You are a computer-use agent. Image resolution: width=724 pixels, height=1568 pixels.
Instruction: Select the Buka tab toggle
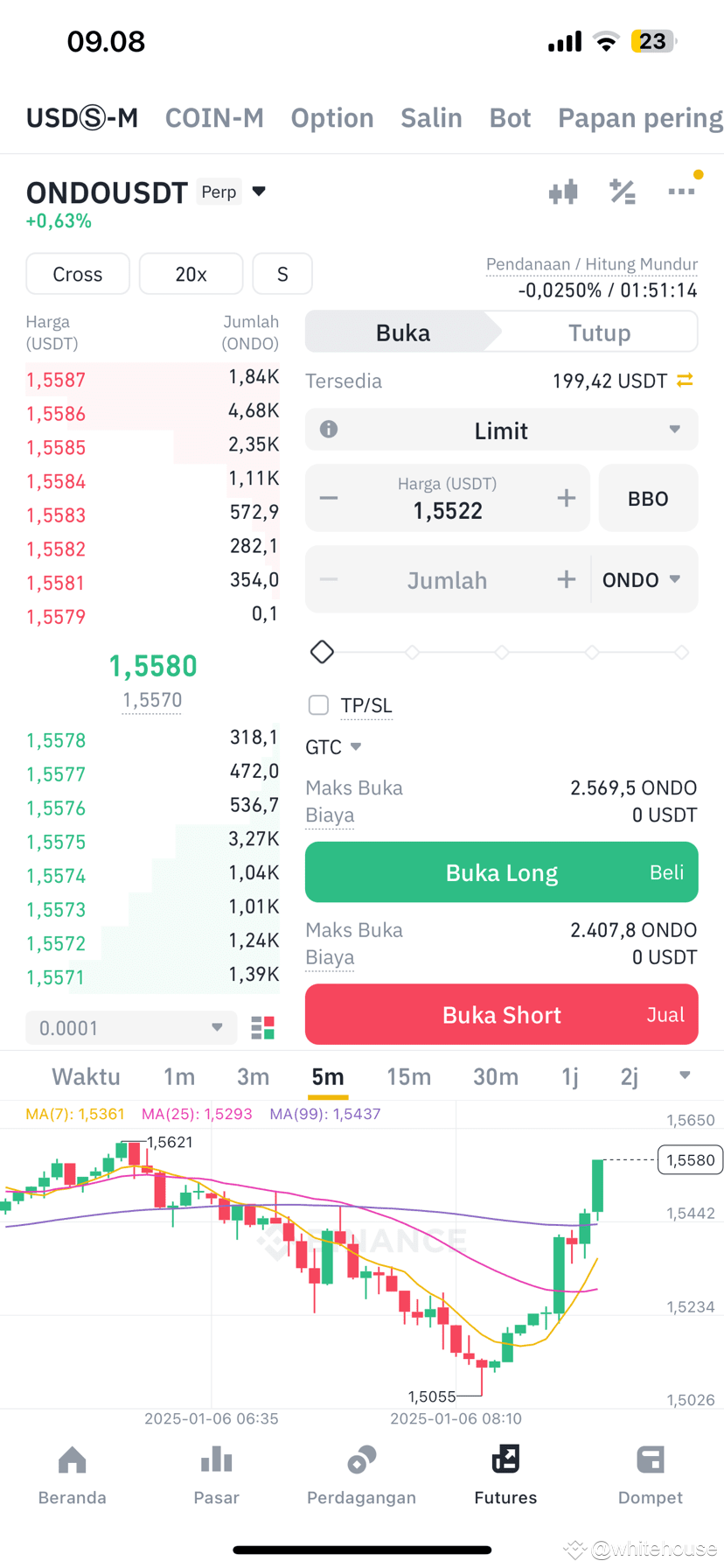tap(402, 332)
